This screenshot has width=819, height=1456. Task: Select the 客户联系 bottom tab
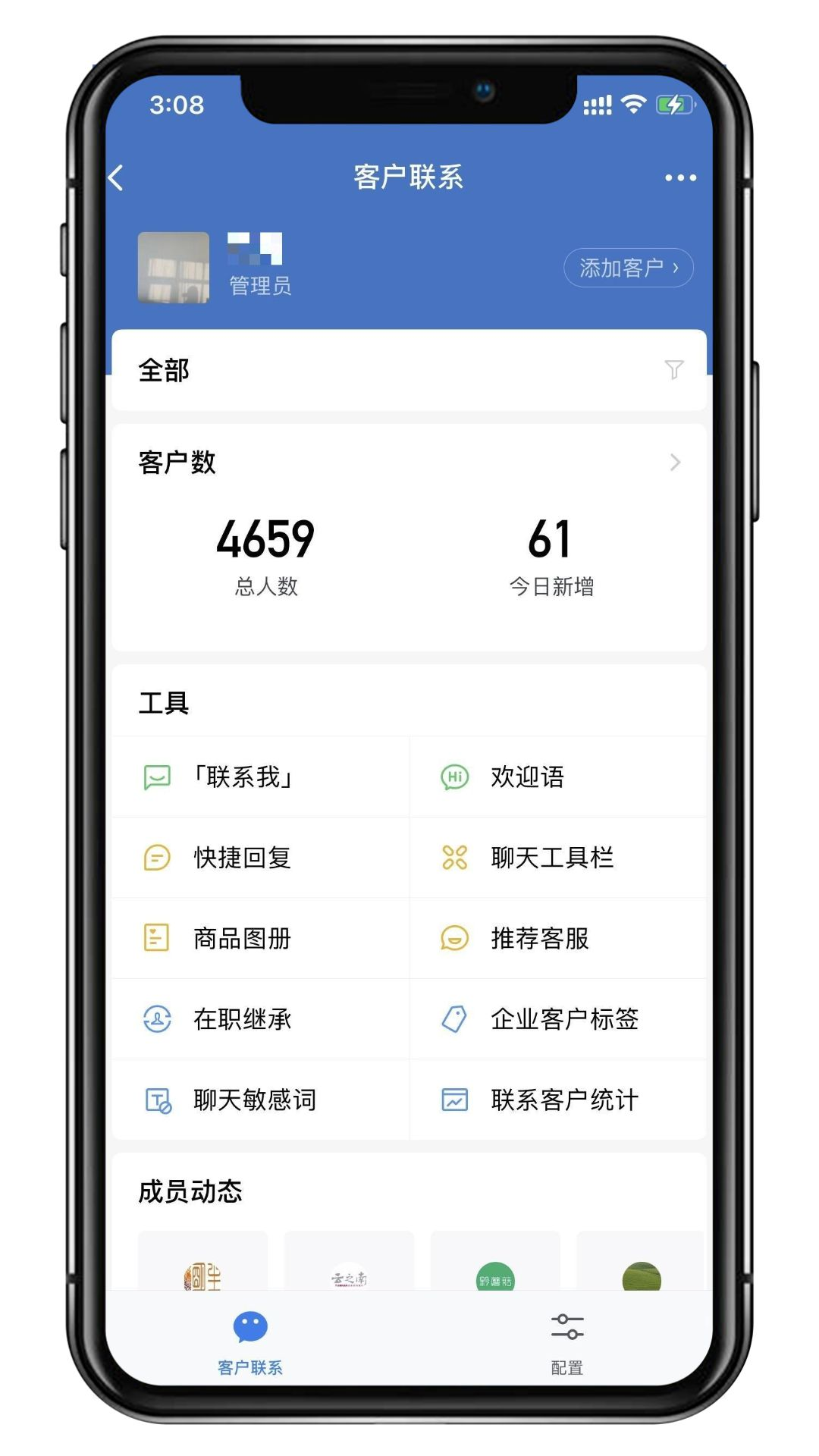click(250, 1342)
